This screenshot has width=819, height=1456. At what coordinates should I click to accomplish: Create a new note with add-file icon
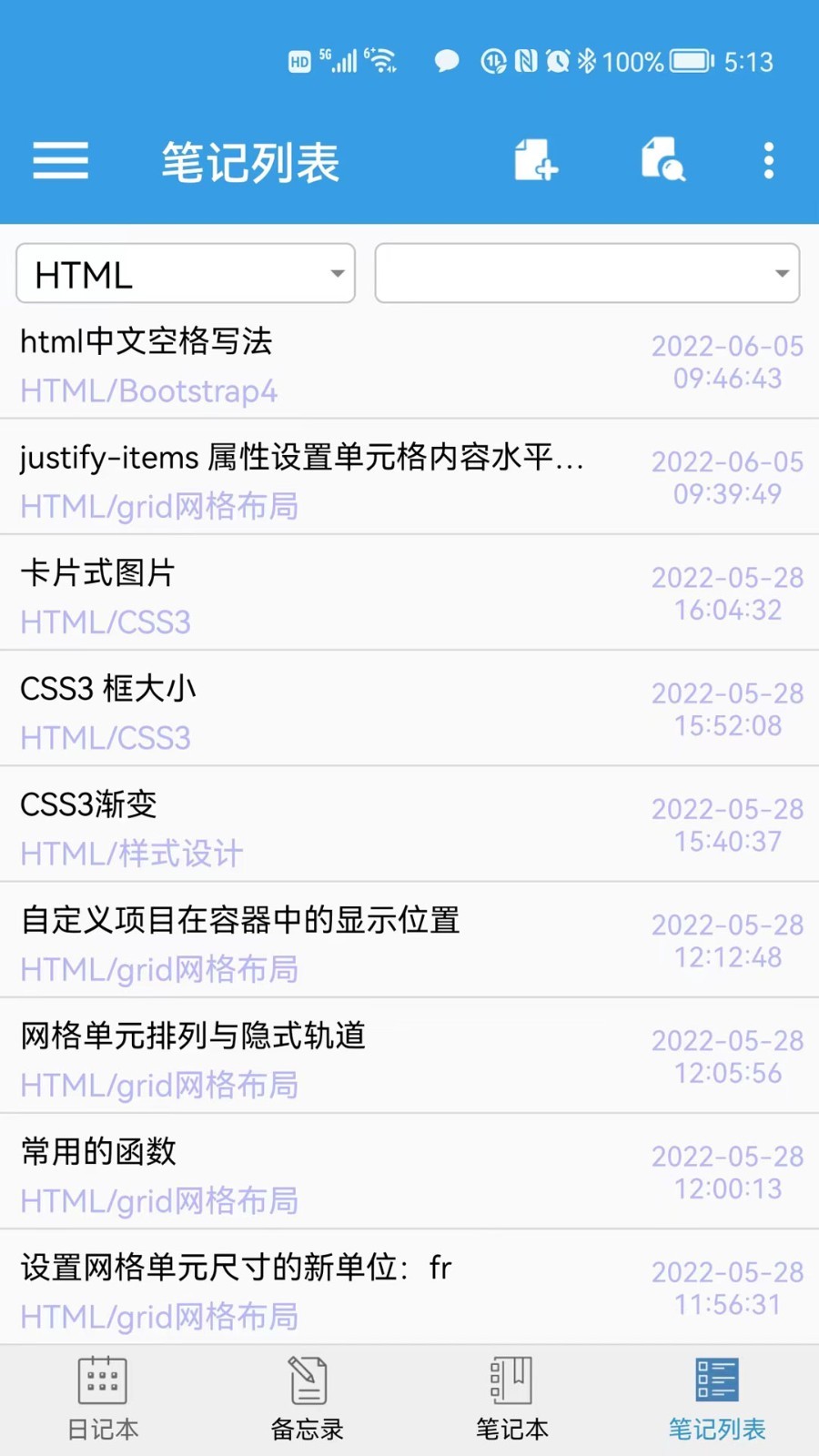pos(535,160)
